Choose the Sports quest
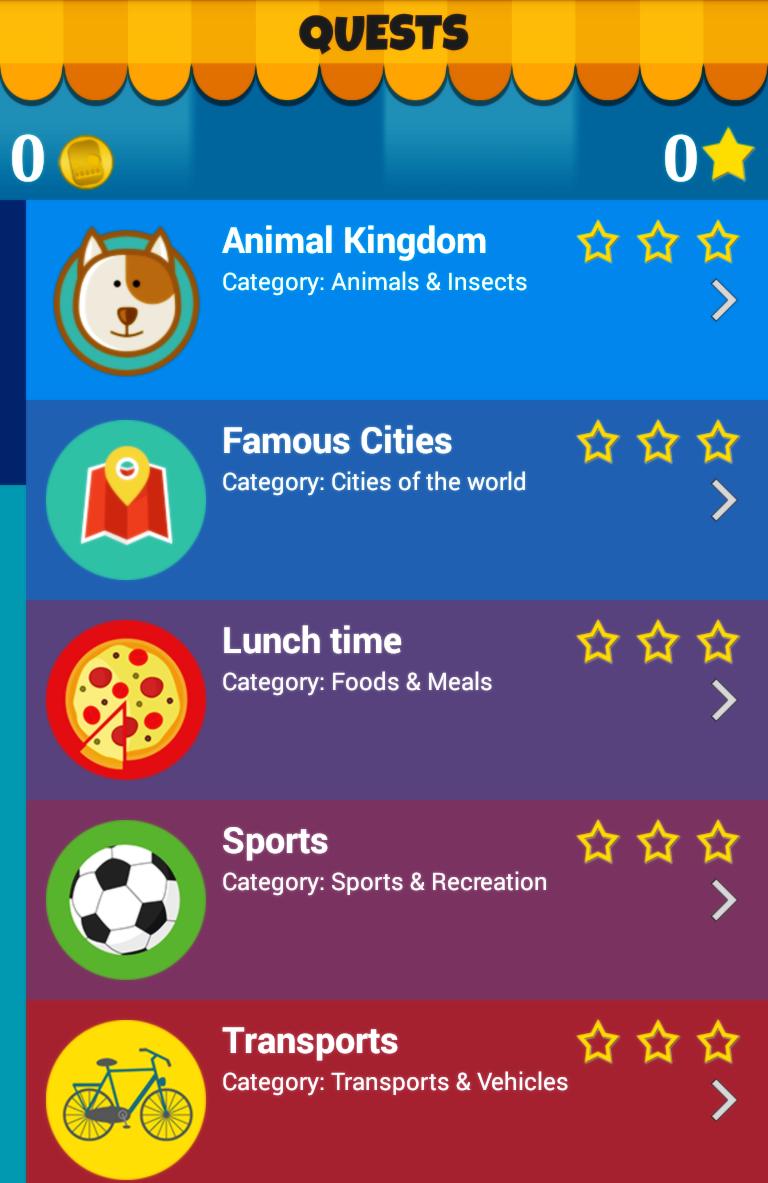The width and height of the screenshot is (768, 1183). click(396, 900)
